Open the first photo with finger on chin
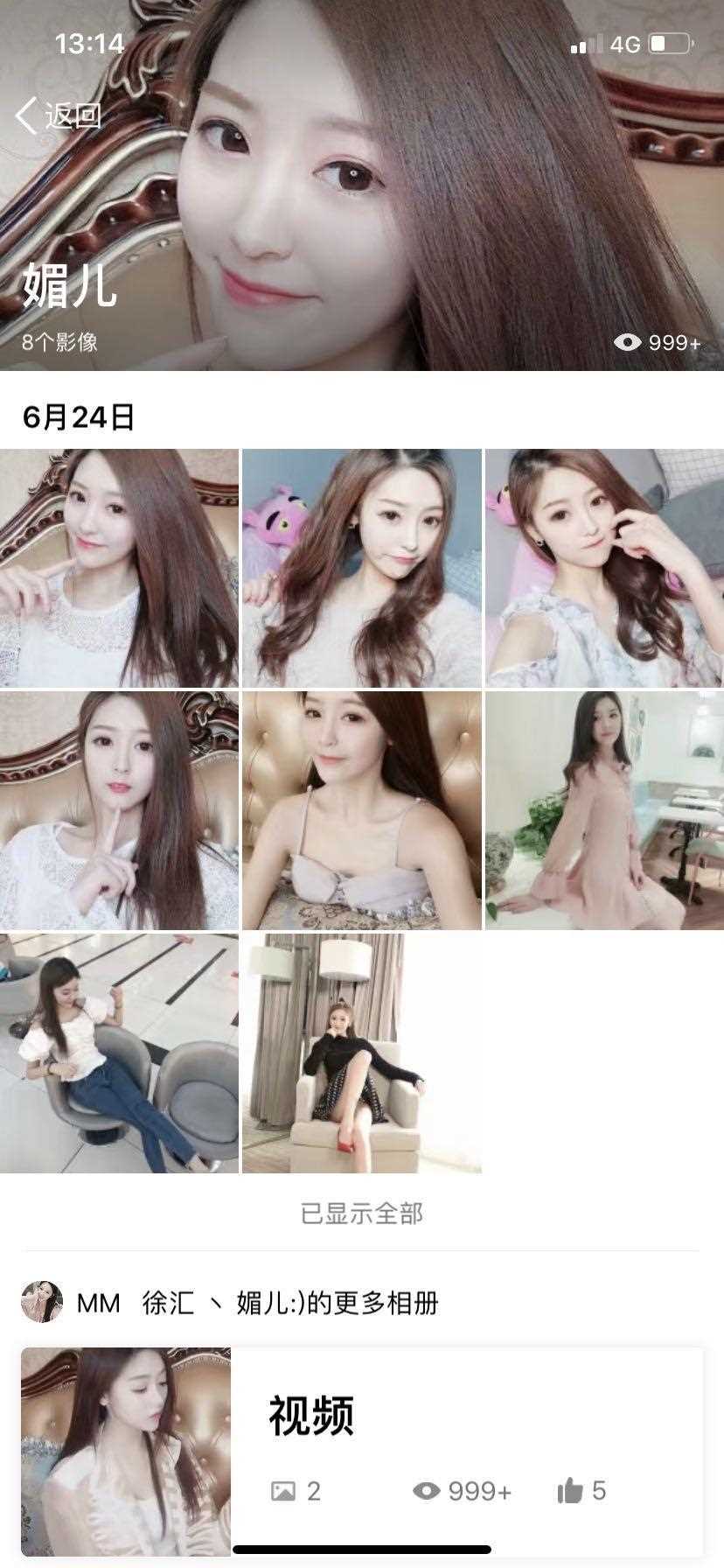This screenshot has height=1568, width=724. [x=119, y=568]
